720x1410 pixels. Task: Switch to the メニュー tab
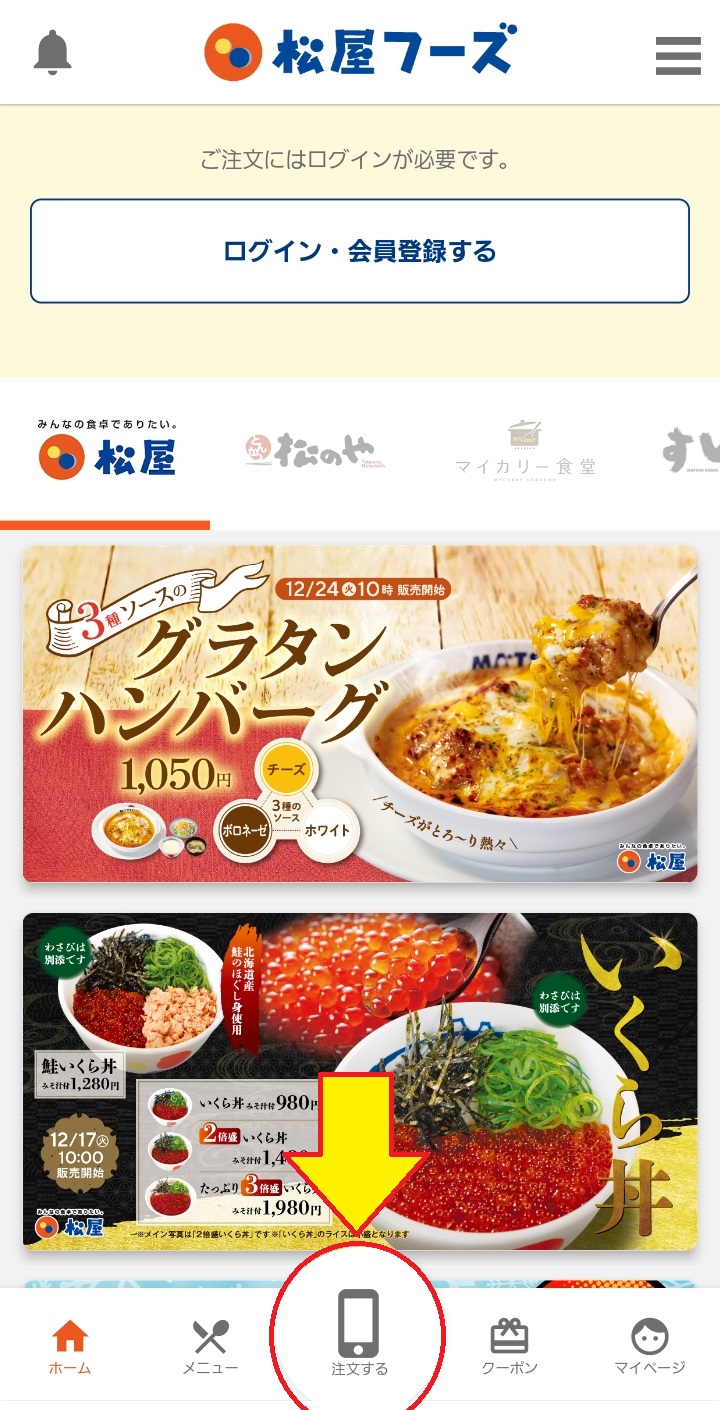click(x=210, y=1347)
